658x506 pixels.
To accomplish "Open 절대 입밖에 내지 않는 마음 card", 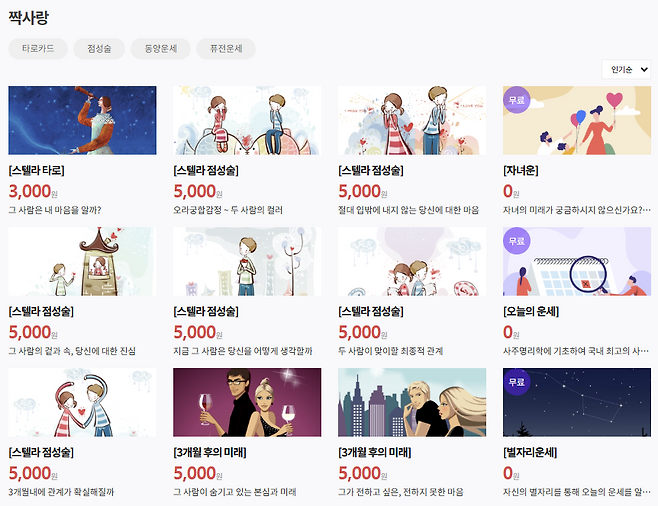I will (411, 120).
